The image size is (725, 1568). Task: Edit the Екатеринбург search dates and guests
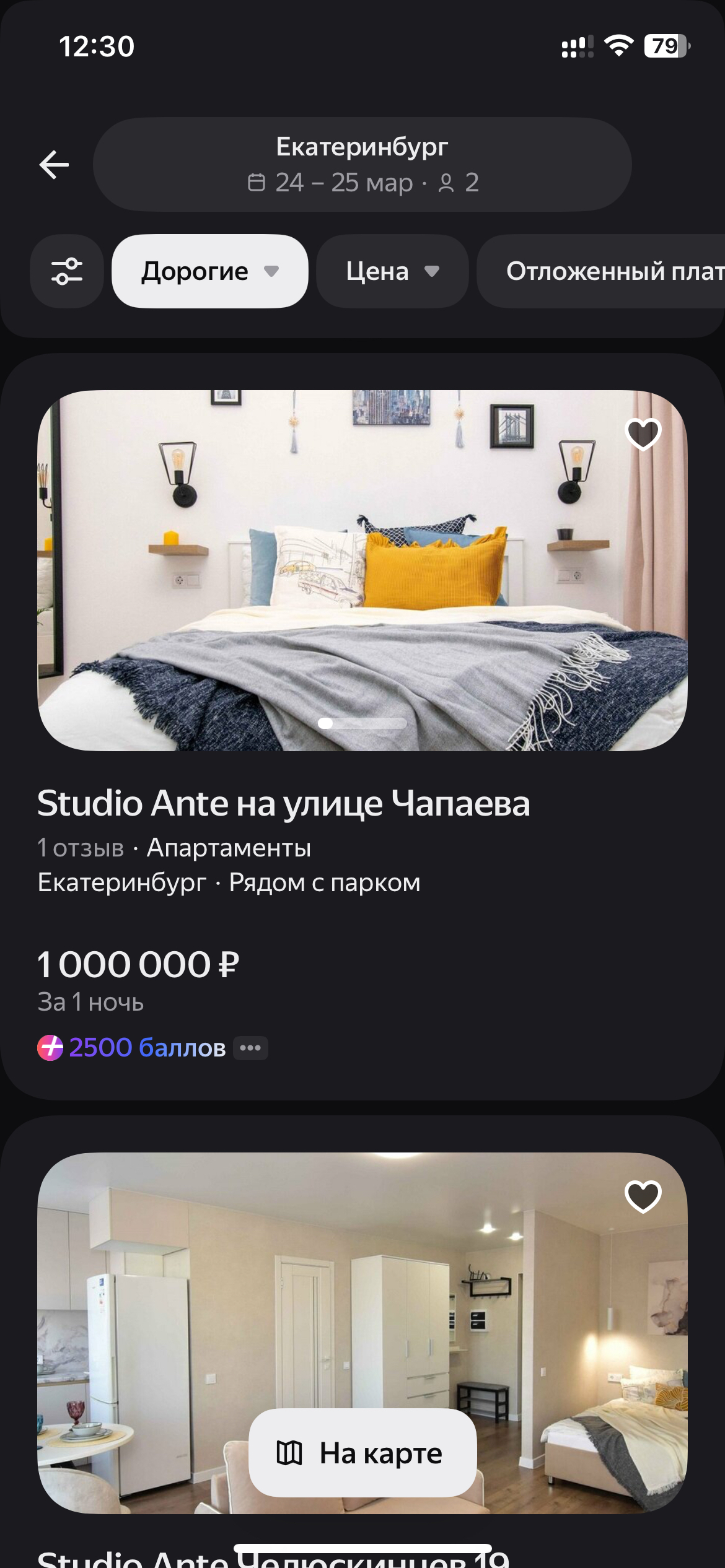pos(362,165)
